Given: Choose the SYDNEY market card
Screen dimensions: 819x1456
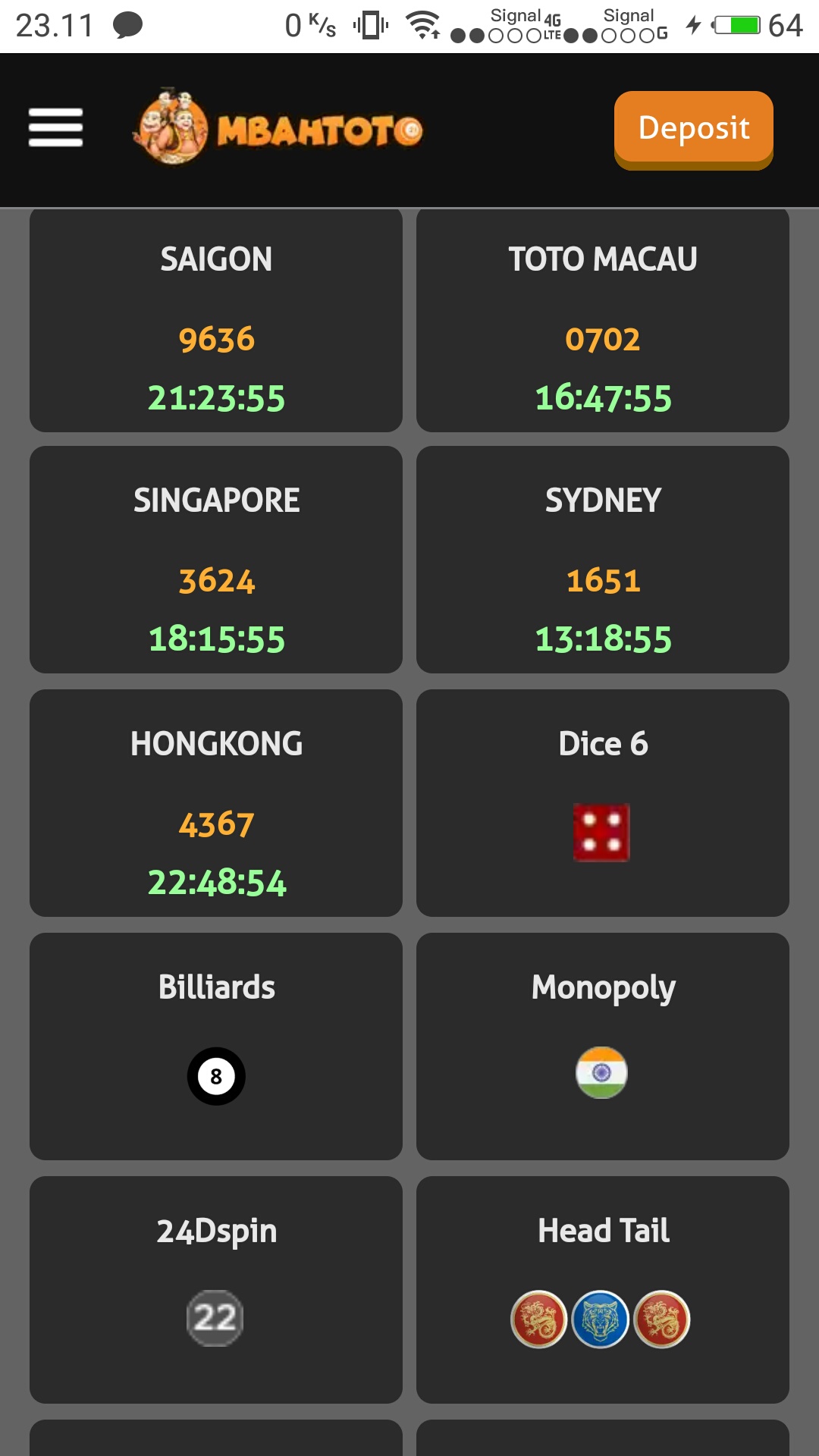Looking at the screenshot, I should [x=603, y=561].
